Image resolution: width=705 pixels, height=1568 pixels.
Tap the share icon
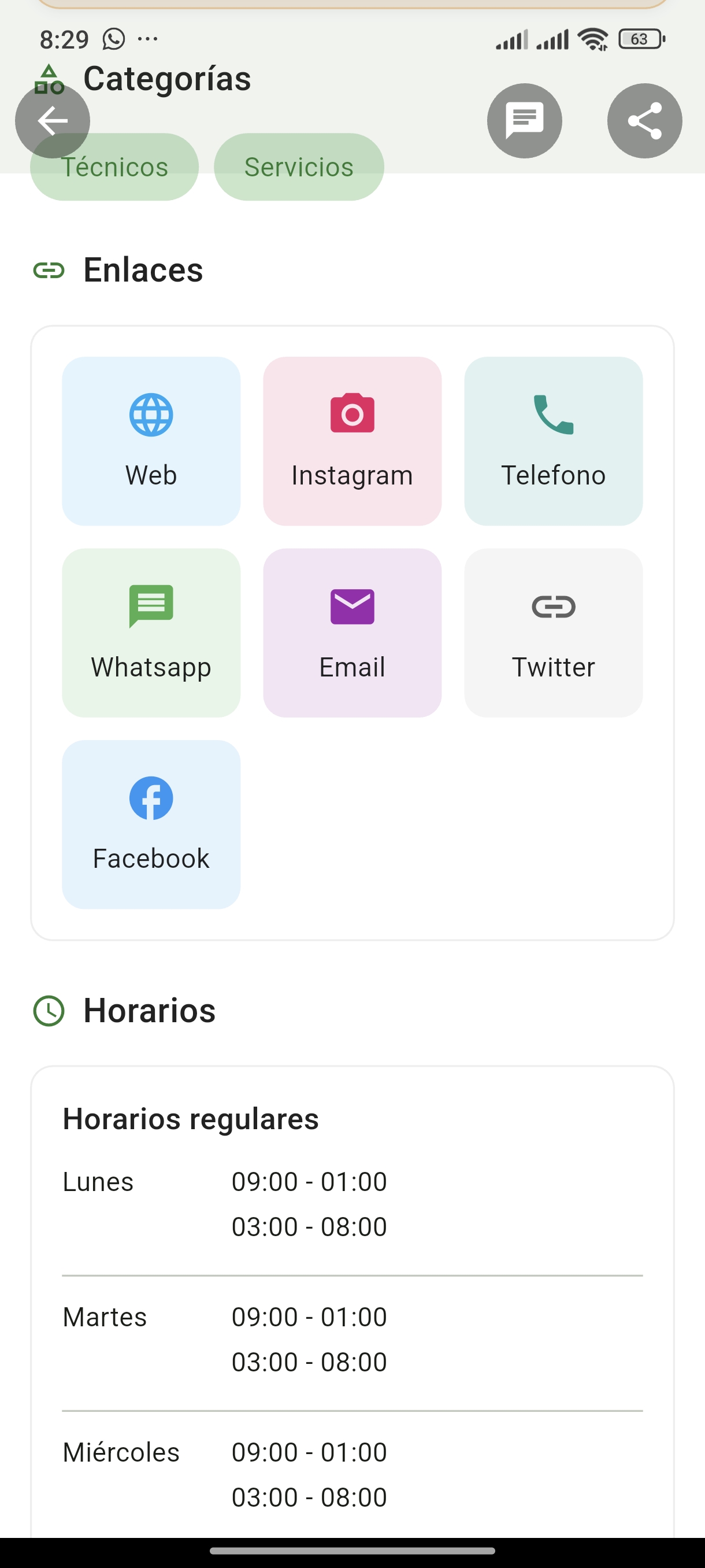[x=644, y=120]
